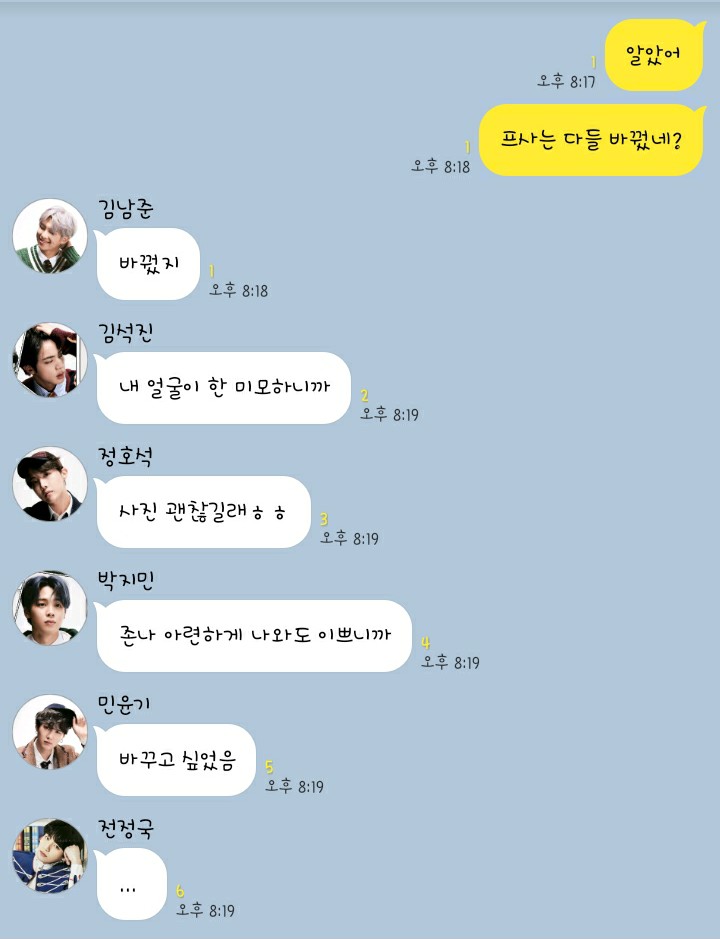This screenshot has height=939, width=720.
Task: View 민윤기's profile avatar
Action: point(50,732)
